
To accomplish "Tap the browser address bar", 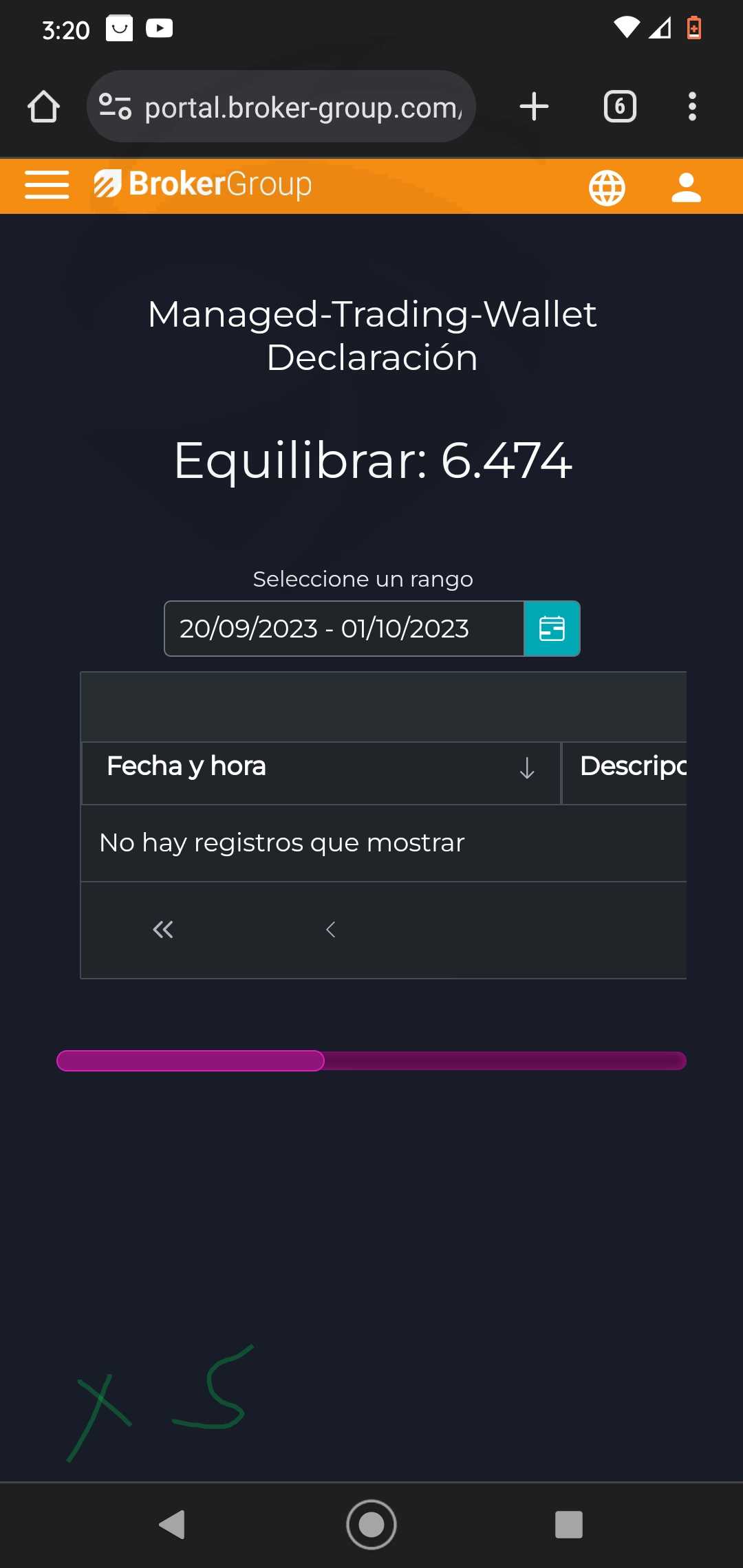I will pyautogui.click(x=281, y=107).
